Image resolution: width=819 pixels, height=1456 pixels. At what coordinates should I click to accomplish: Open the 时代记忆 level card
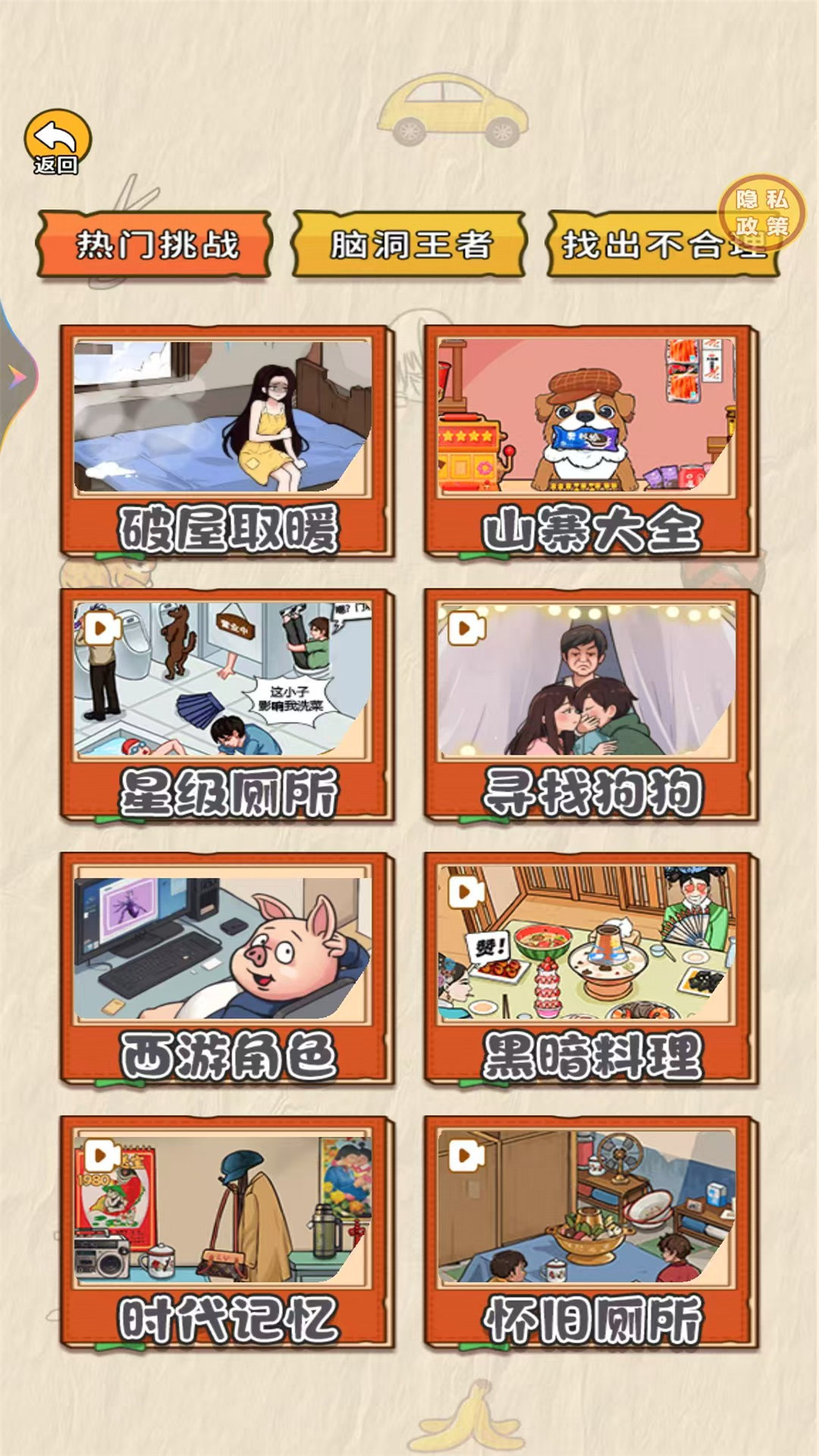point(227,1232)
